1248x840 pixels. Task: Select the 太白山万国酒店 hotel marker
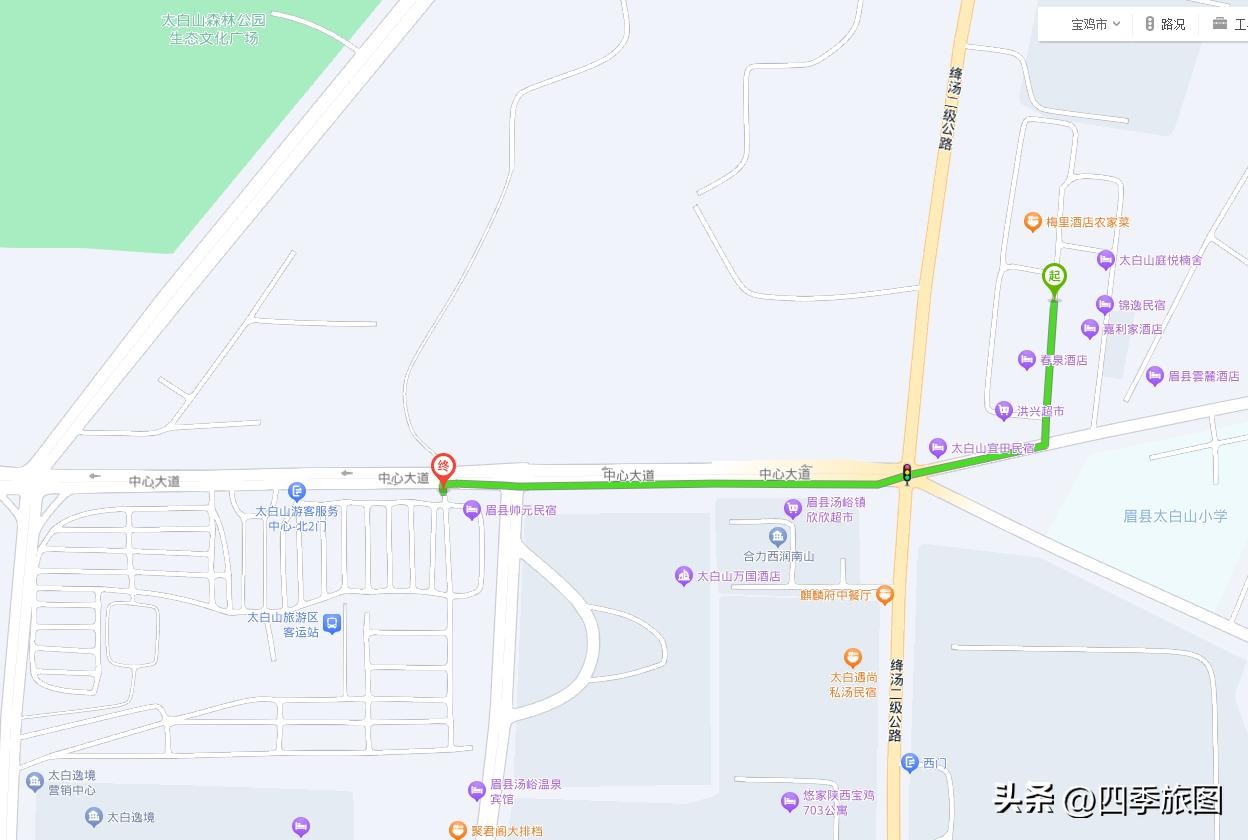tap(684, 576)
